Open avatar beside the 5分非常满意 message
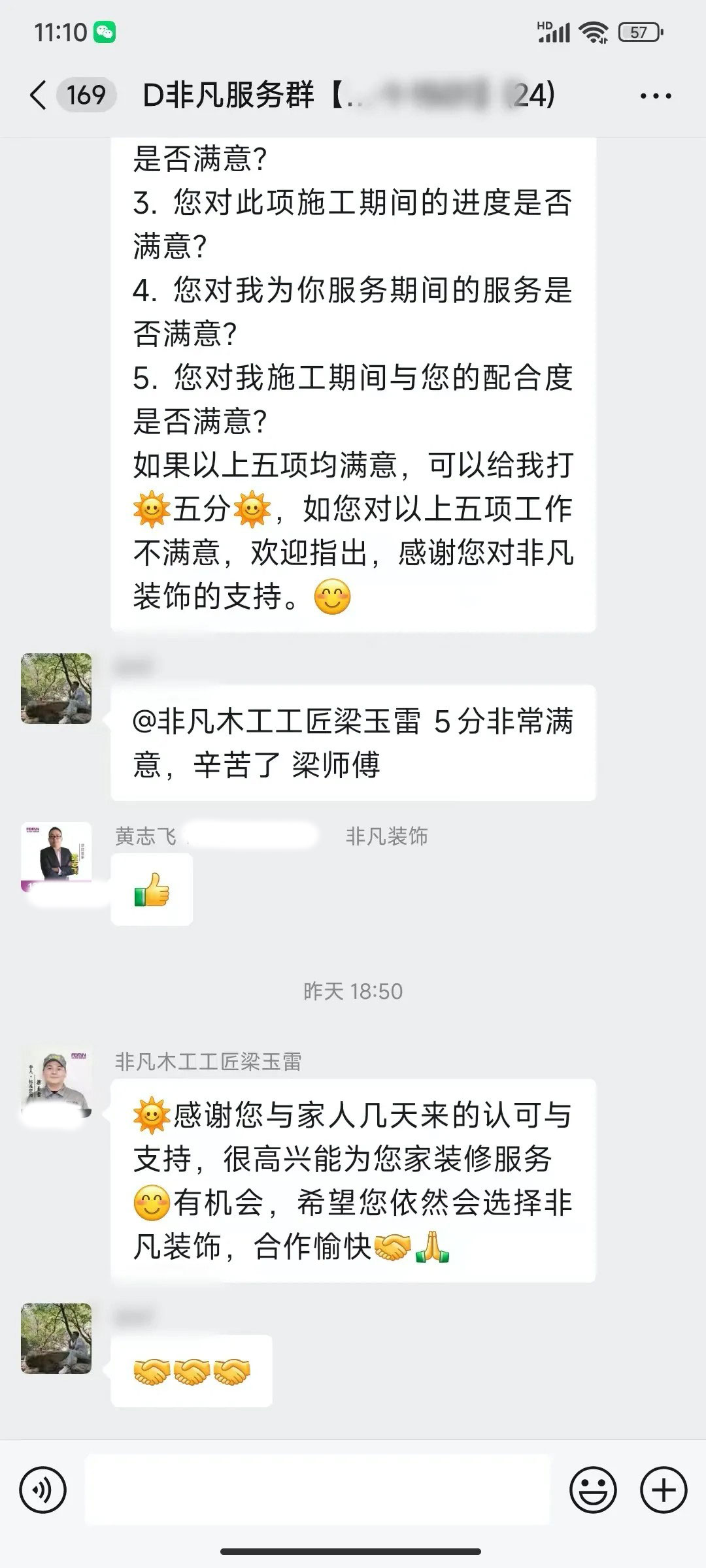This screenshot has width=706, height=1568. tap(56, 689)
